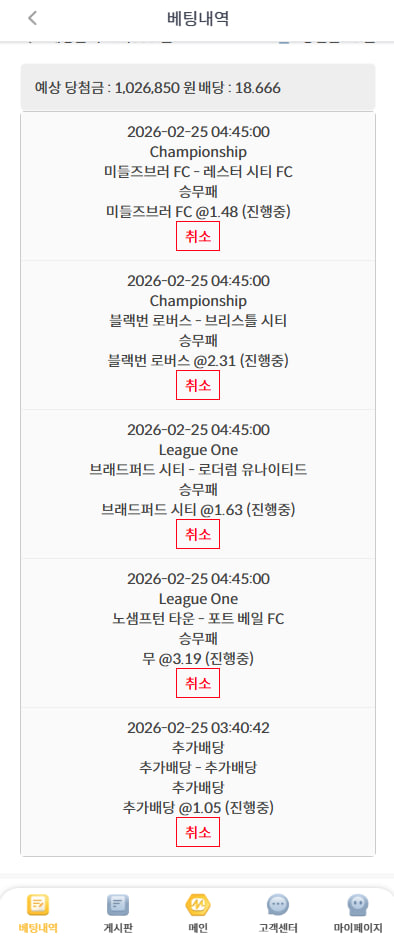Screen dimensions: 394x936
Task: Cancel the 브래드퍼드 시티 bet
Action: pyautogui.click(x=198, y=534)
